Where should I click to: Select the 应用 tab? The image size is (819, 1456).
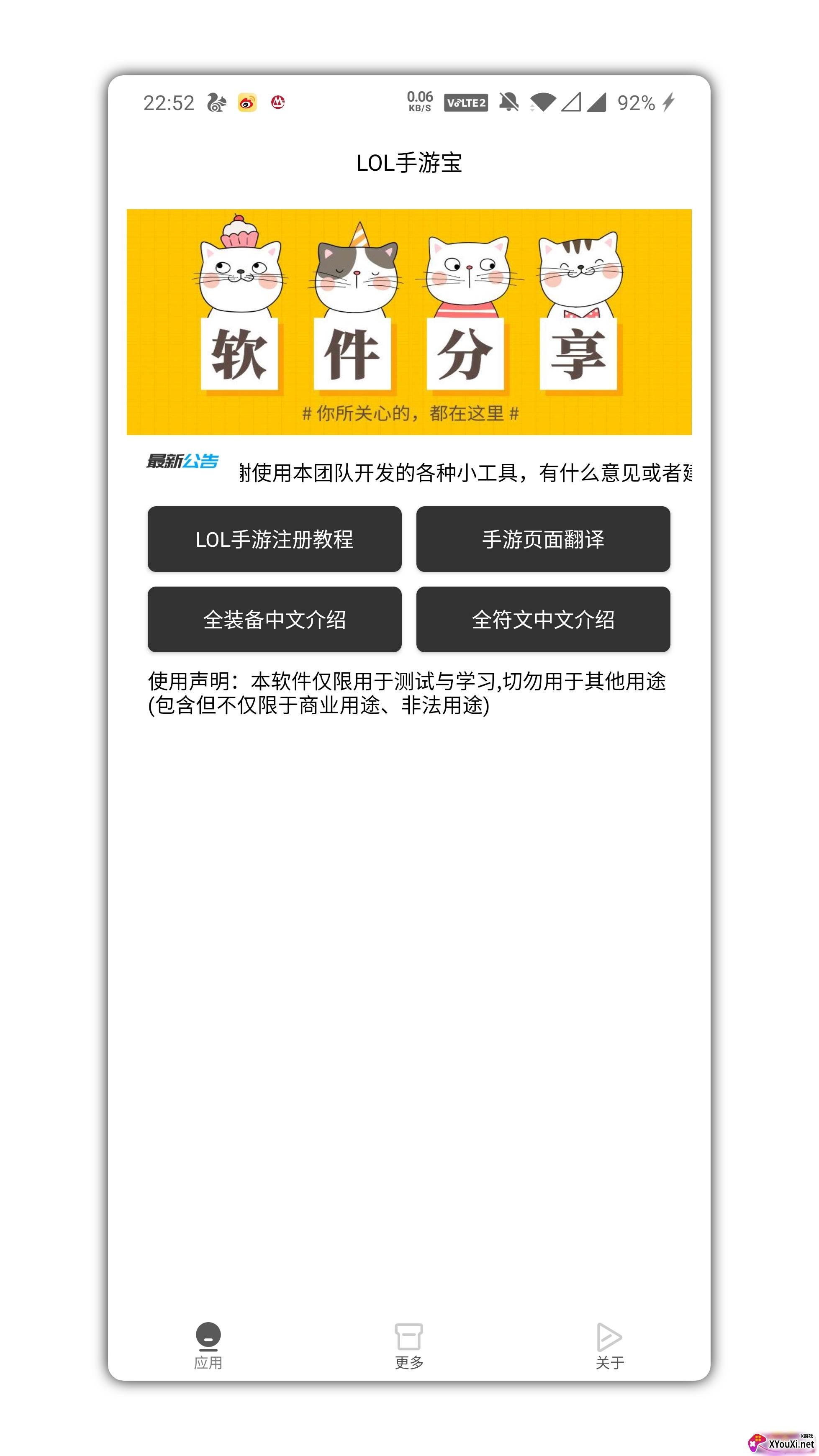(x=208, y=1346)
